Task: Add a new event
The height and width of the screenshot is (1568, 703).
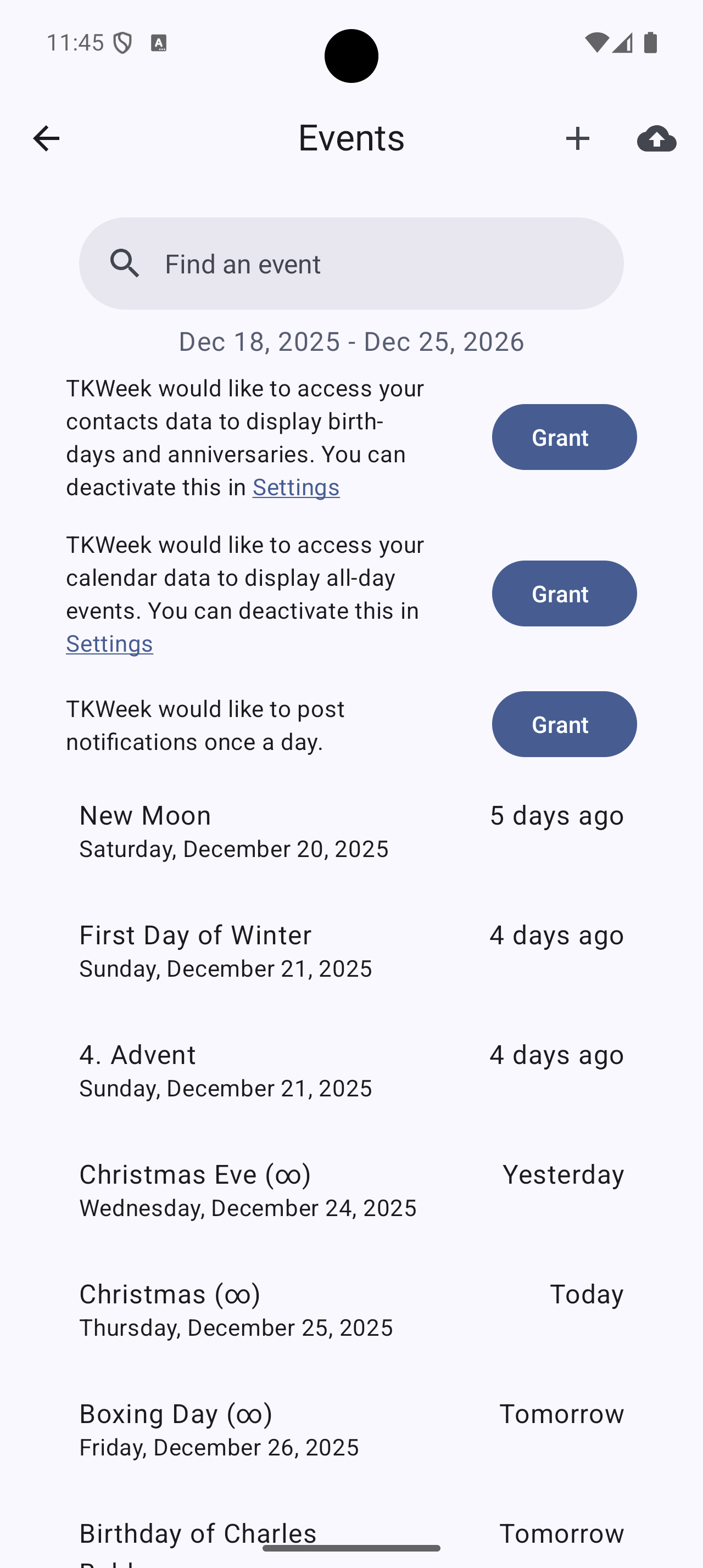Action: 577,138
